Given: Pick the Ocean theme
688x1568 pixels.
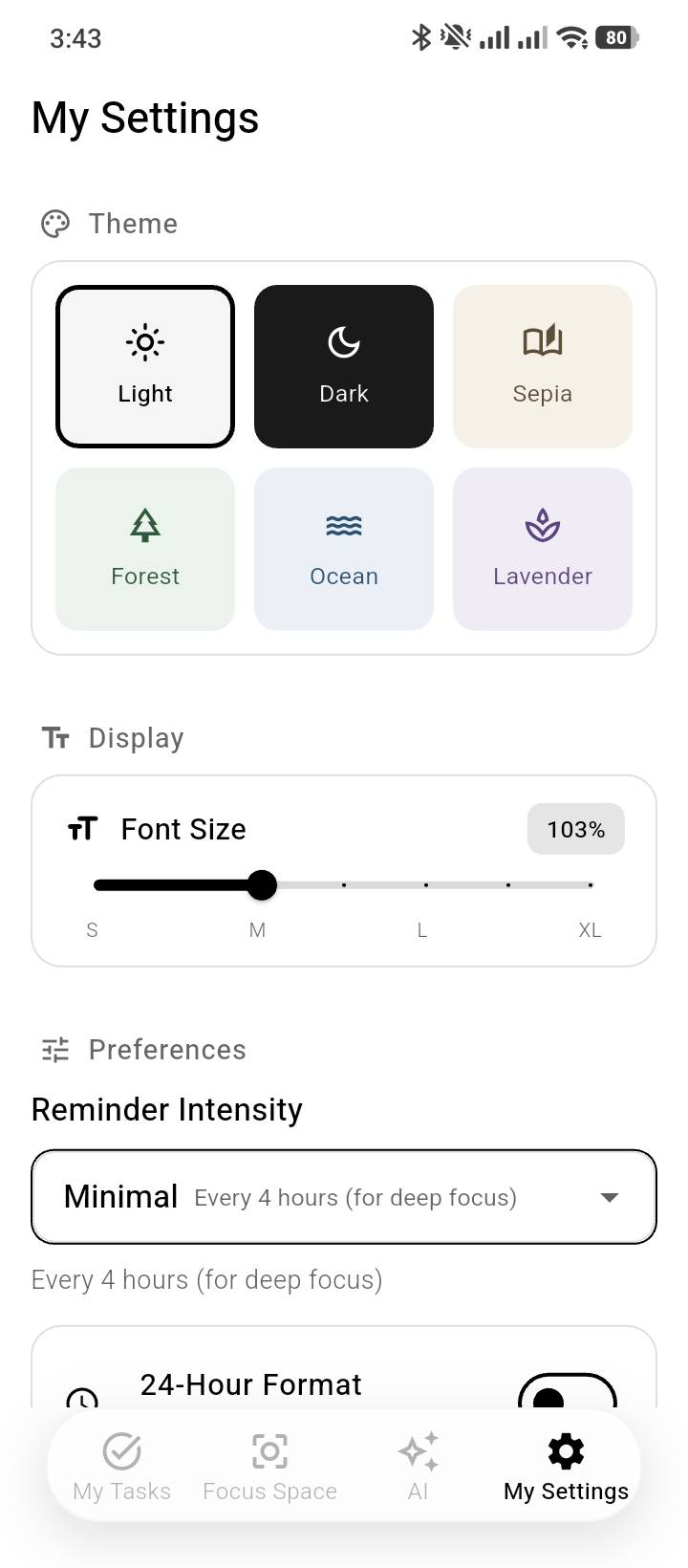Looking at the screenshot, I should tap(344, 549).
